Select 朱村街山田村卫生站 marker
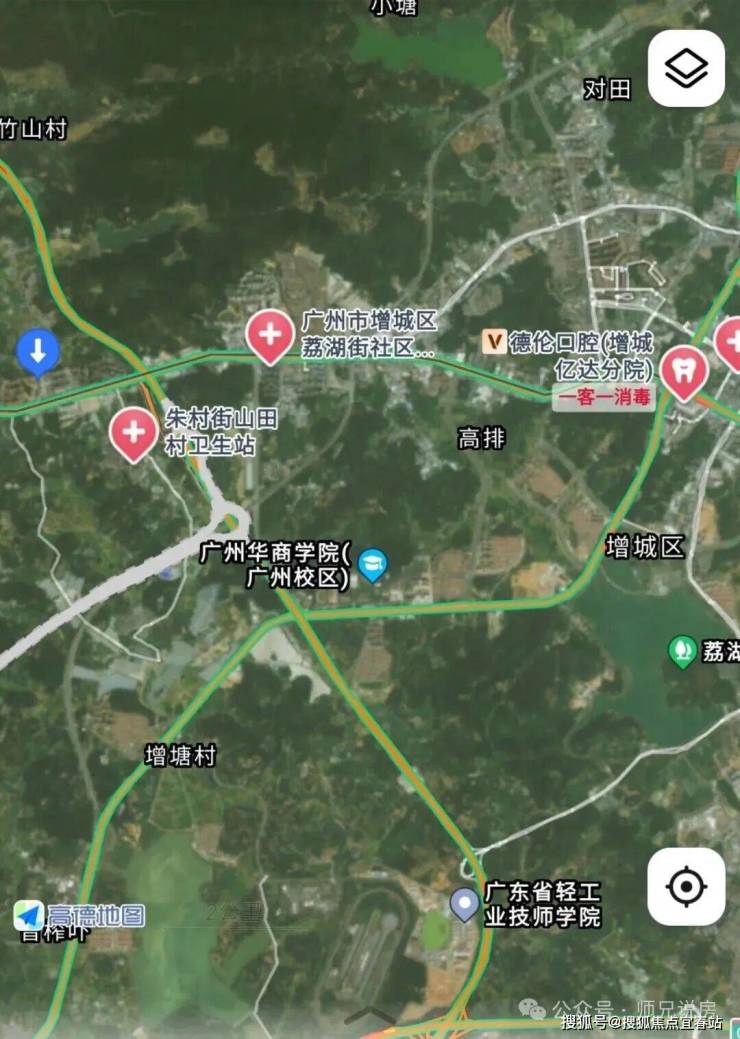The height and width of the screenshot is (1039, 740). (133, 432)
